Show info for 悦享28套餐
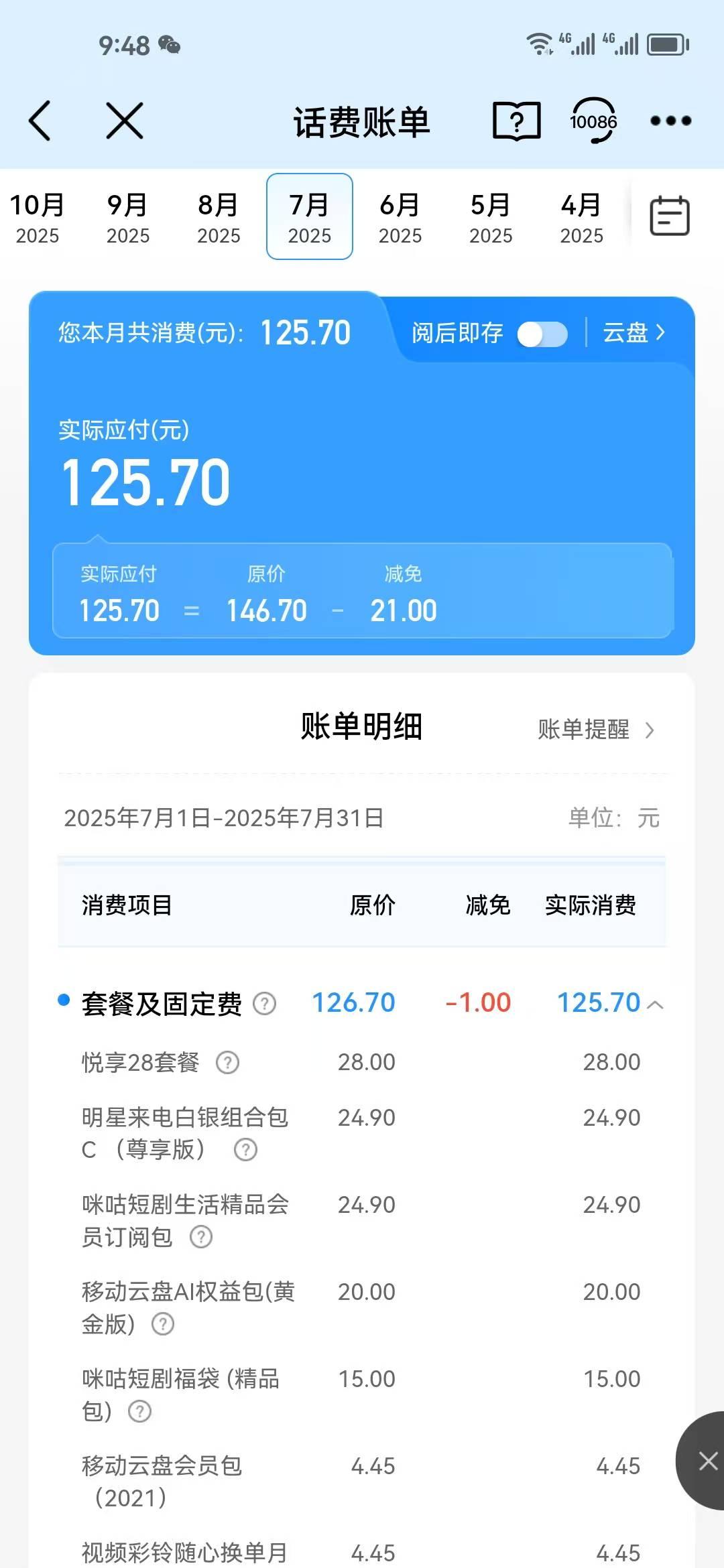Viewport: 724px width, 1568px height. point(227,1063)
